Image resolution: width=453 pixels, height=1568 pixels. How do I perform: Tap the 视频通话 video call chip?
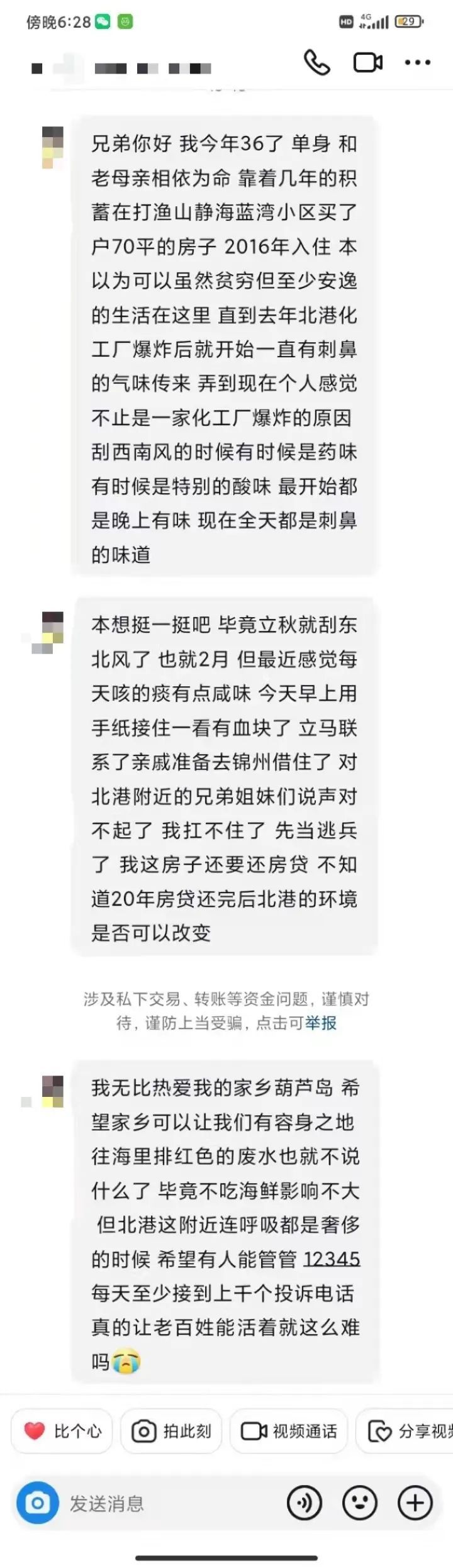[x=289, y=1431]
